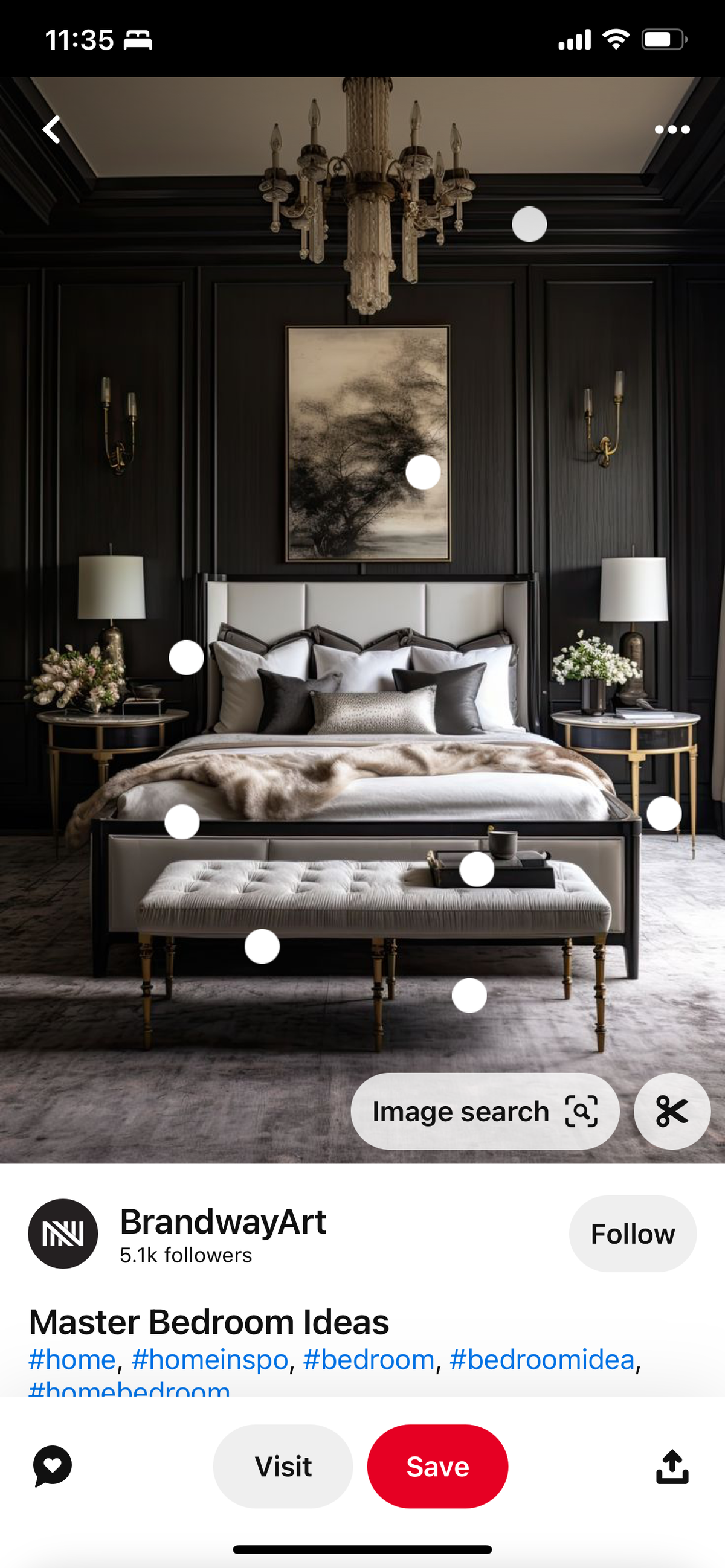Tap the dot on the bench tray
Viewport: 725px width, 1568px height.
point(477,869)
